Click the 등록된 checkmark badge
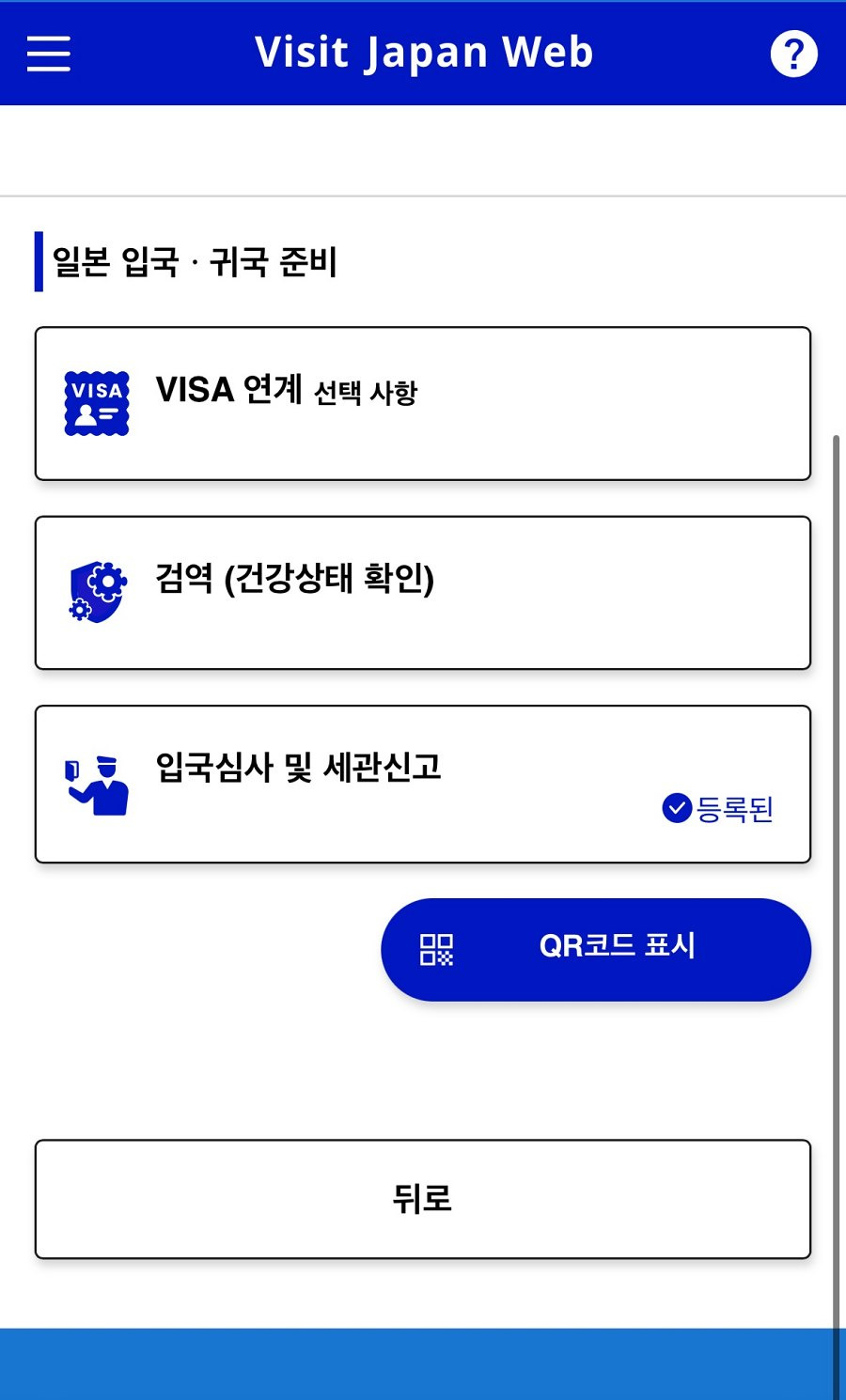Viewport: 846px width, 1400px height. coord(677,807)
